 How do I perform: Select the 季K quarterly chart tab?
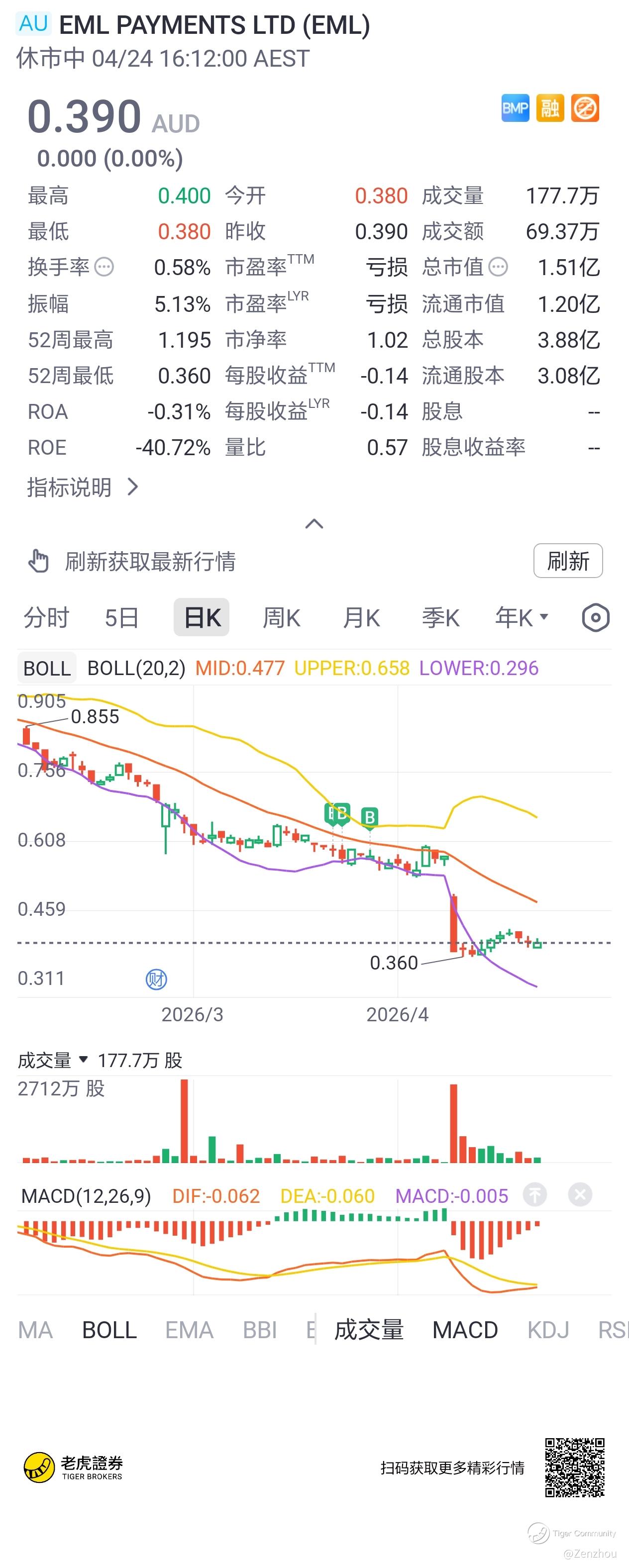440,617
